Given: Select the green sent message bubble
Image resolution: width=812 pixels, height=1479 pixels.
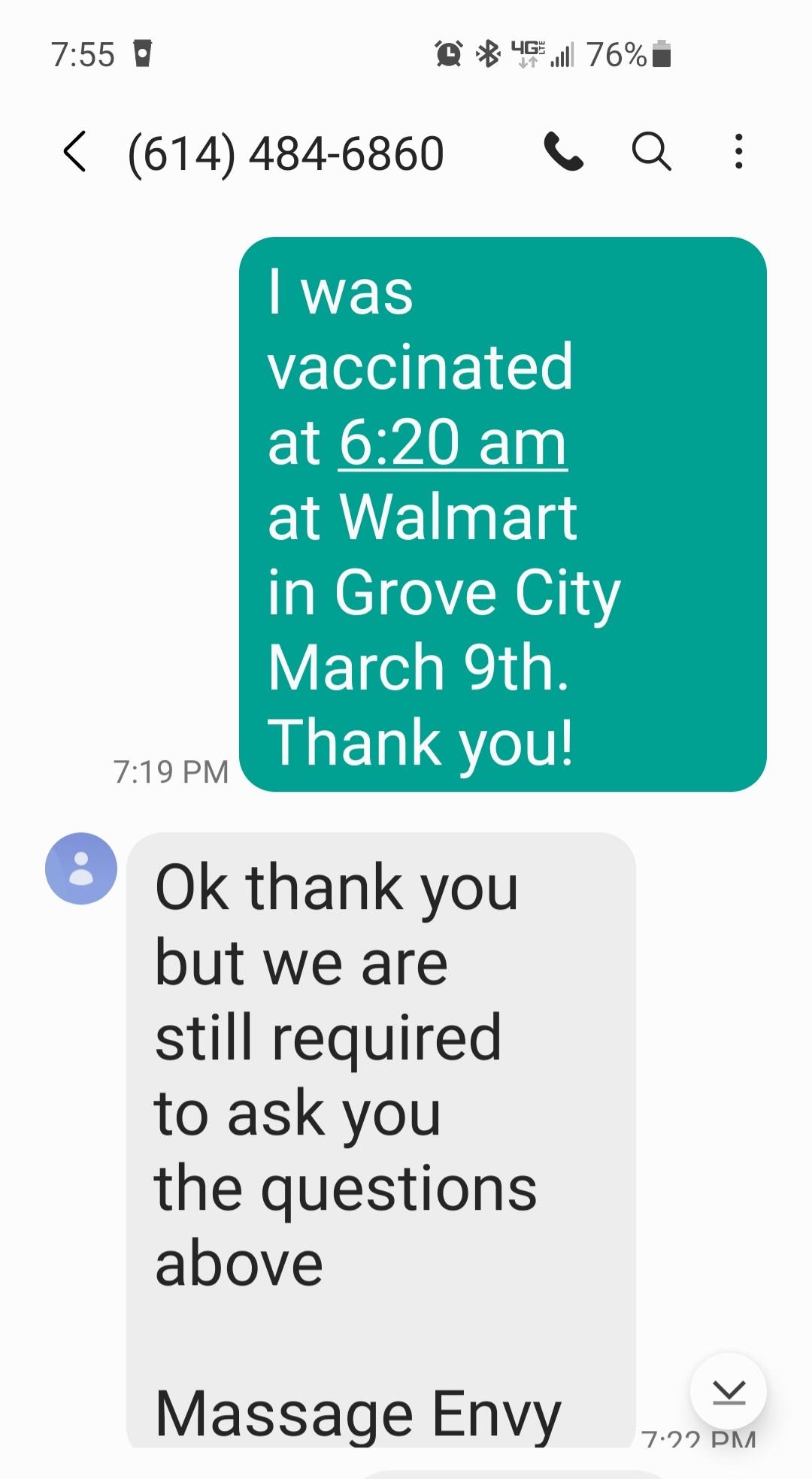Looking at the screenshot, I should pyautogui.click(x=502, y=514).
